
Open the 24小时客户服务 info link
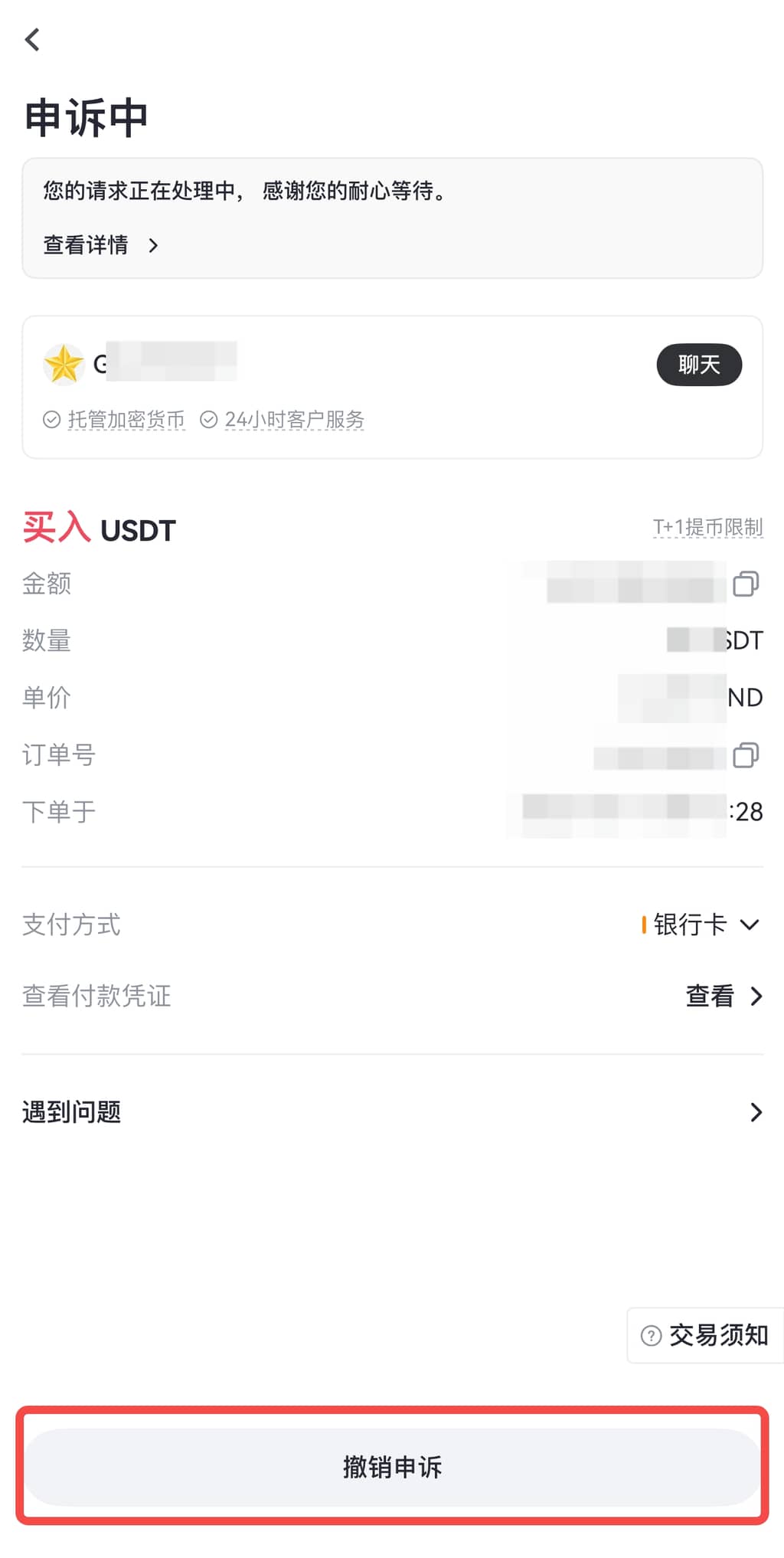293,420
